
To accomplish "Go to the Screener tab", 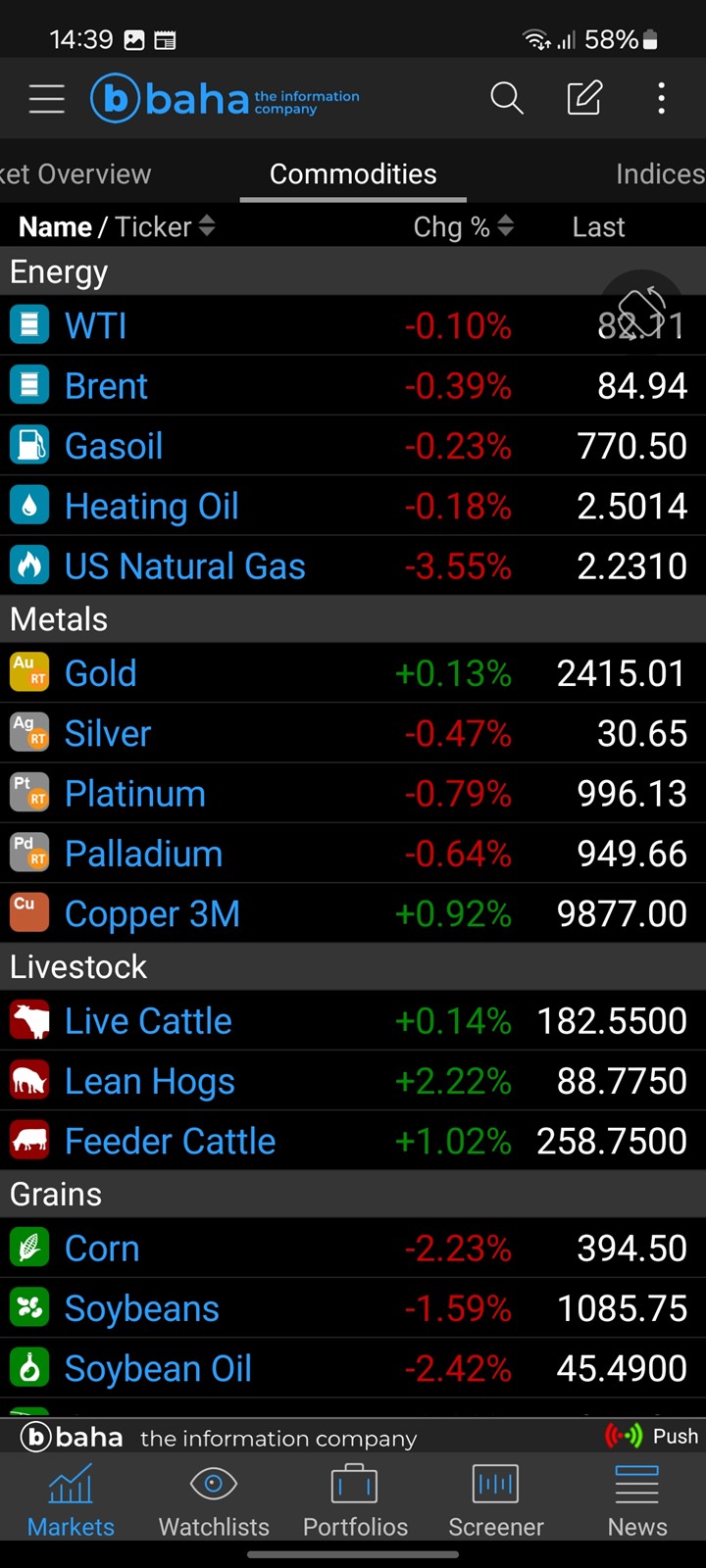I will point(496,1499).
